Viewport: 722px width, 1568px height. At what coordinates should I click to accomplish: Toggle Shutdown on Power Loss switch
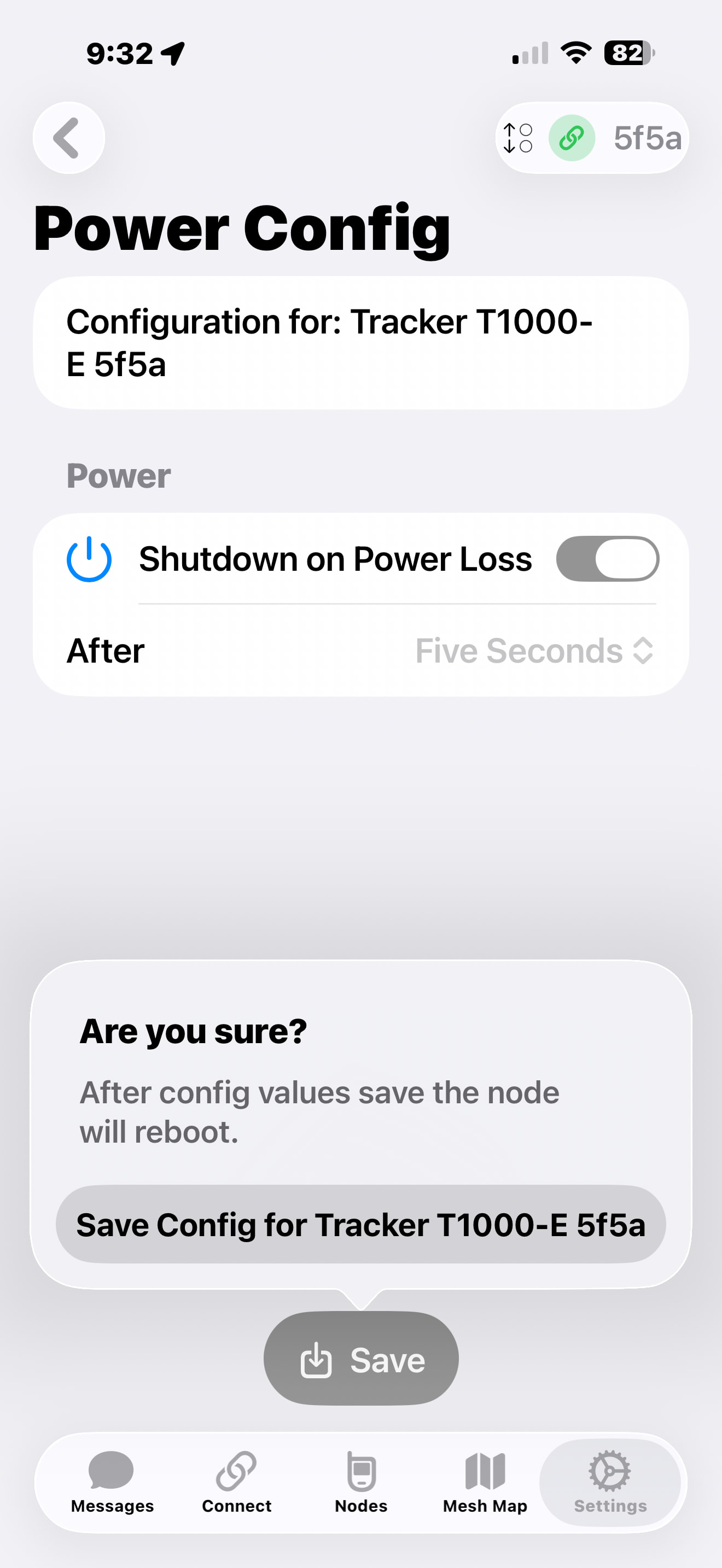607,559
